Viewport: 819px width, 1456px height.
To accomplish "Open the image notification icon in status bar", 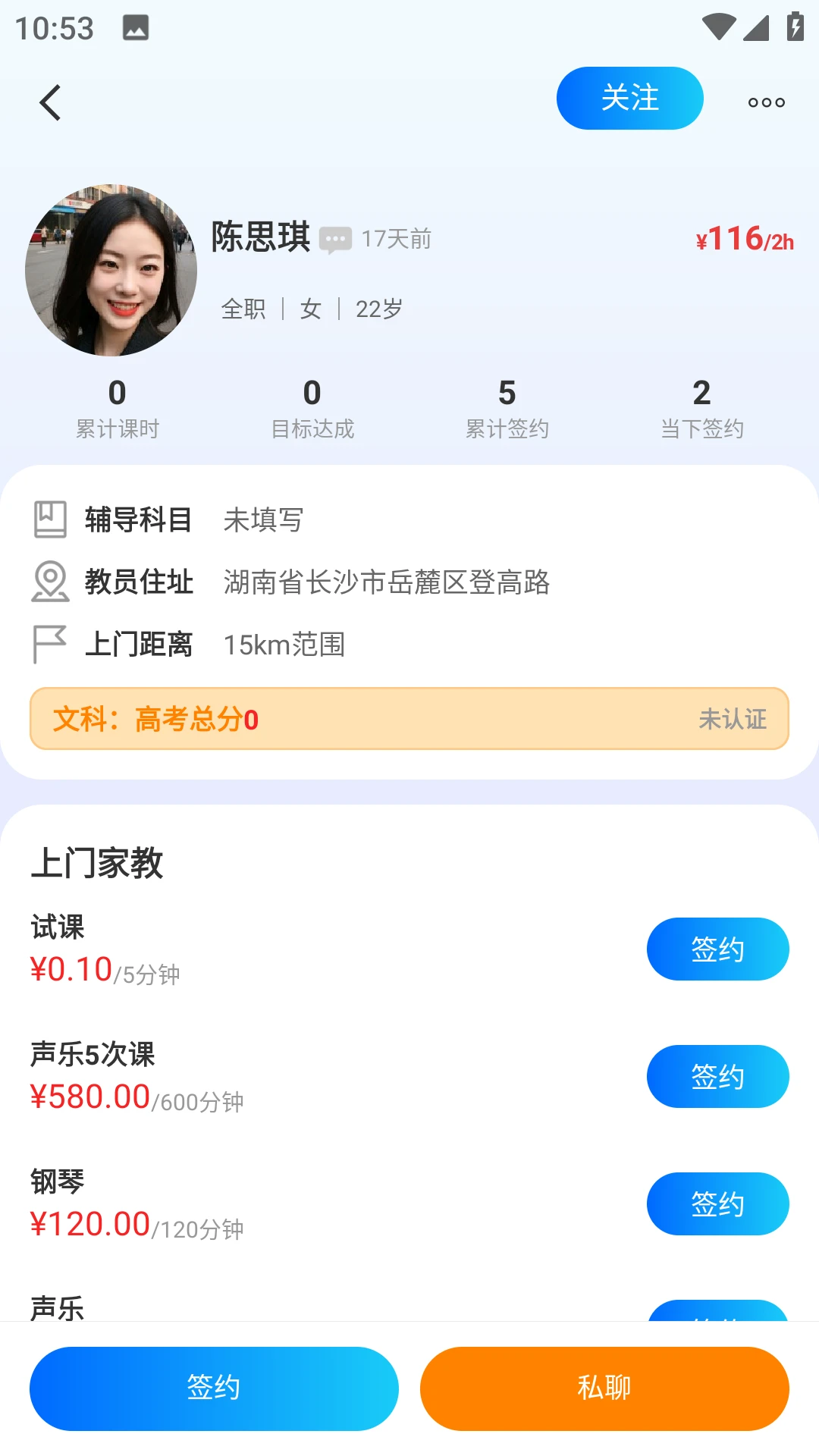I will pyautogui.click(x=136, y=28).
